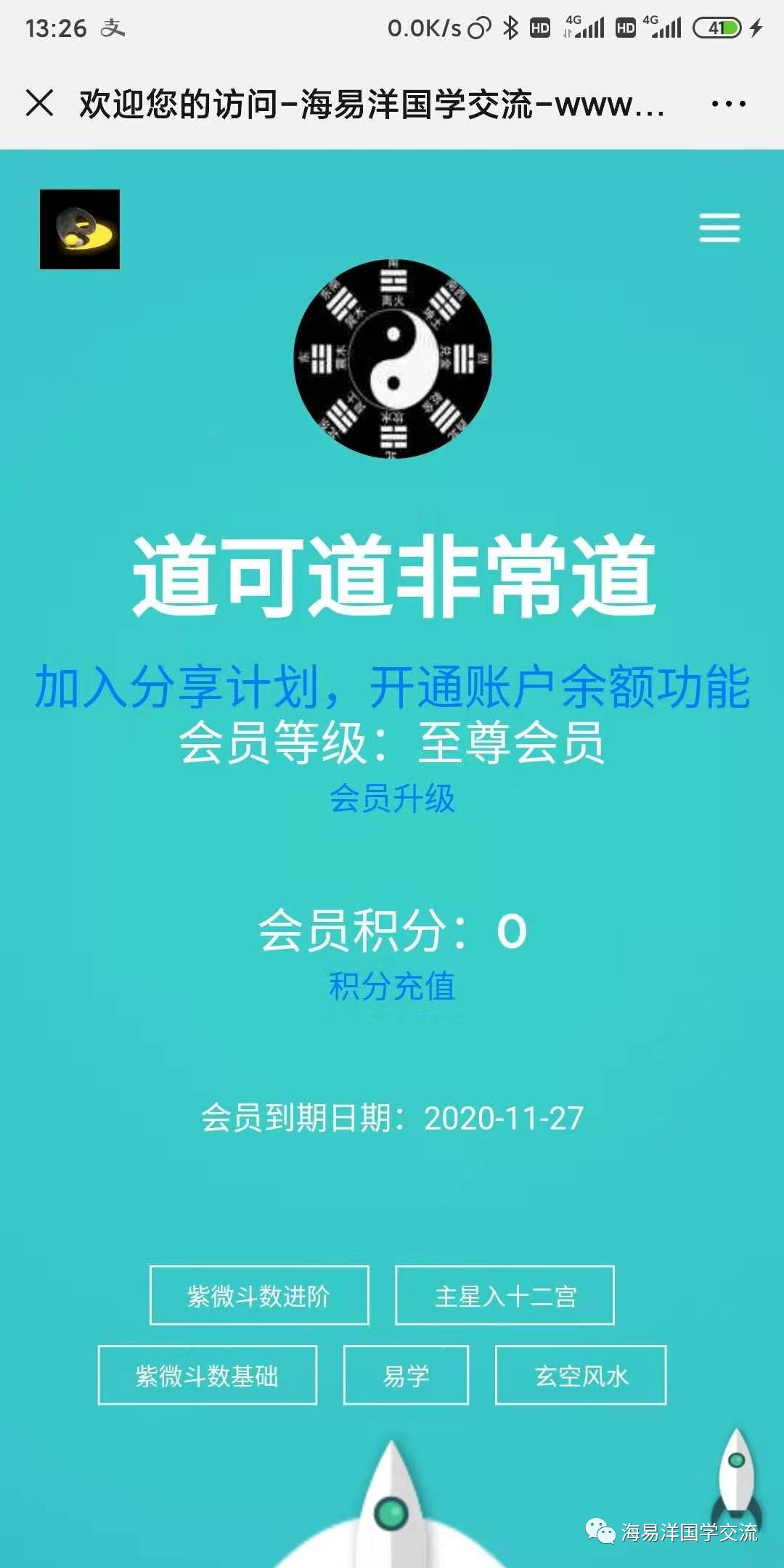Open the 玄空风水 category
The height and width of the screenshot is (1568, 784).
pyautogui.click(x=581, y=1376)
